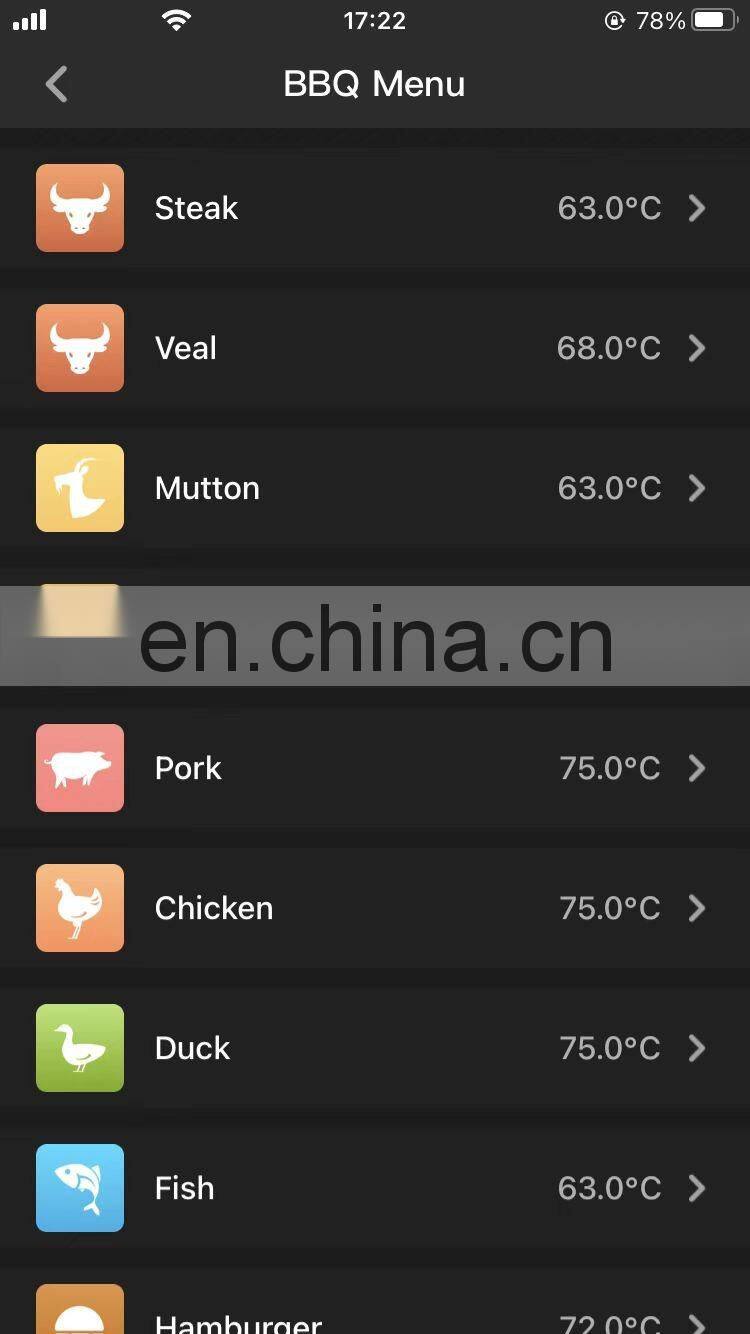Select the Veal row
Screen dimensions: 750x1334
374,348
